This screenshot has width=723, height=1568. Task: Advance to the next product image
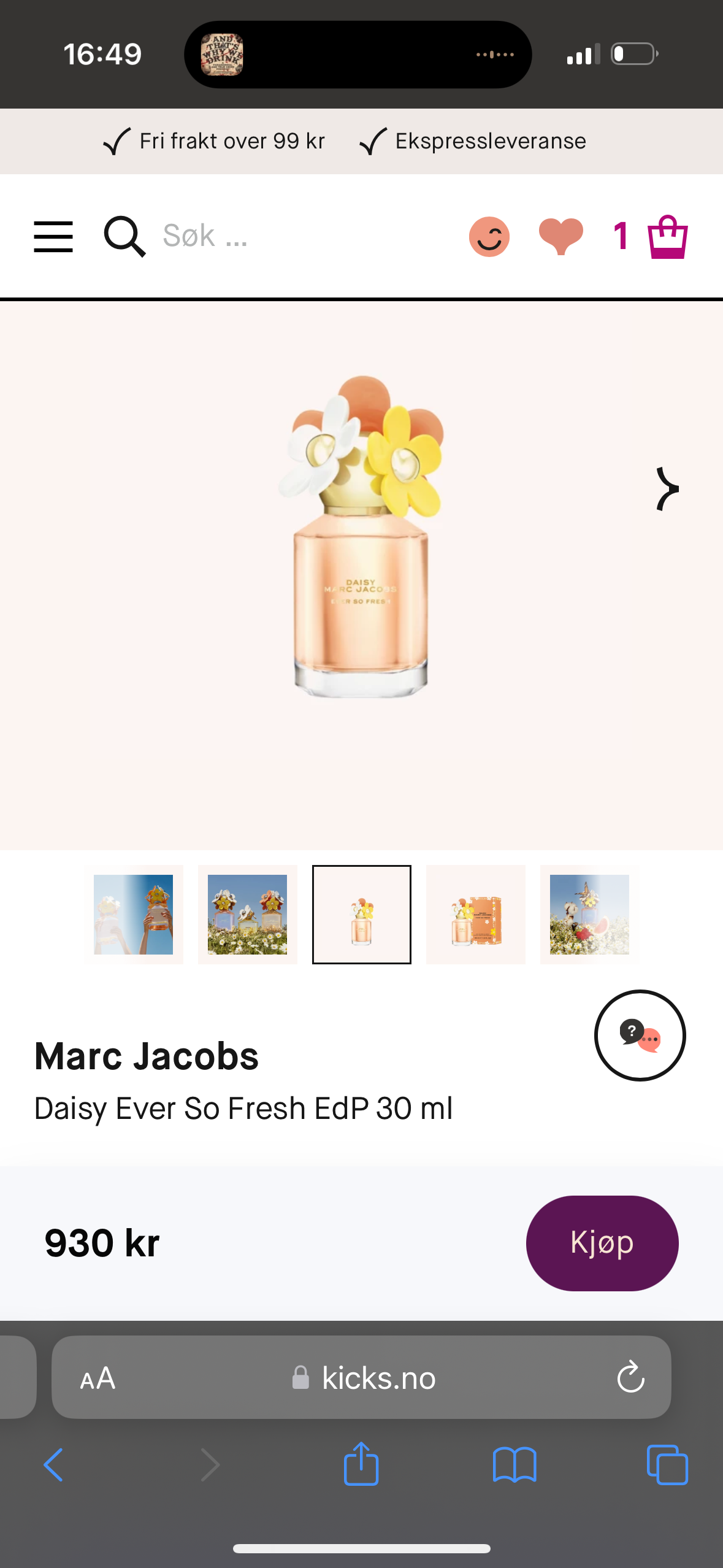[x=668, y=489]
